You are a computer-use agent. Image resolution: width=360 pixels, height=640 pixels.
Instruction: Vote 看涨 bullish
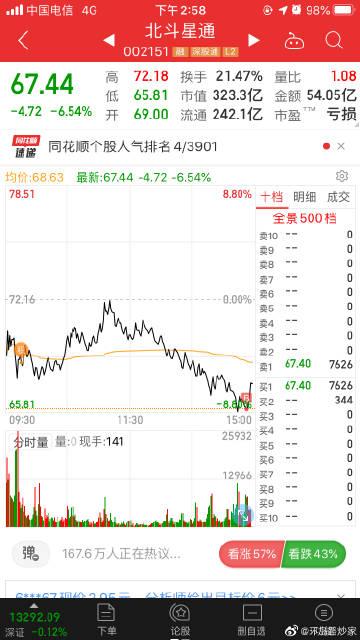pyautogui.click(x=251, y=554)
